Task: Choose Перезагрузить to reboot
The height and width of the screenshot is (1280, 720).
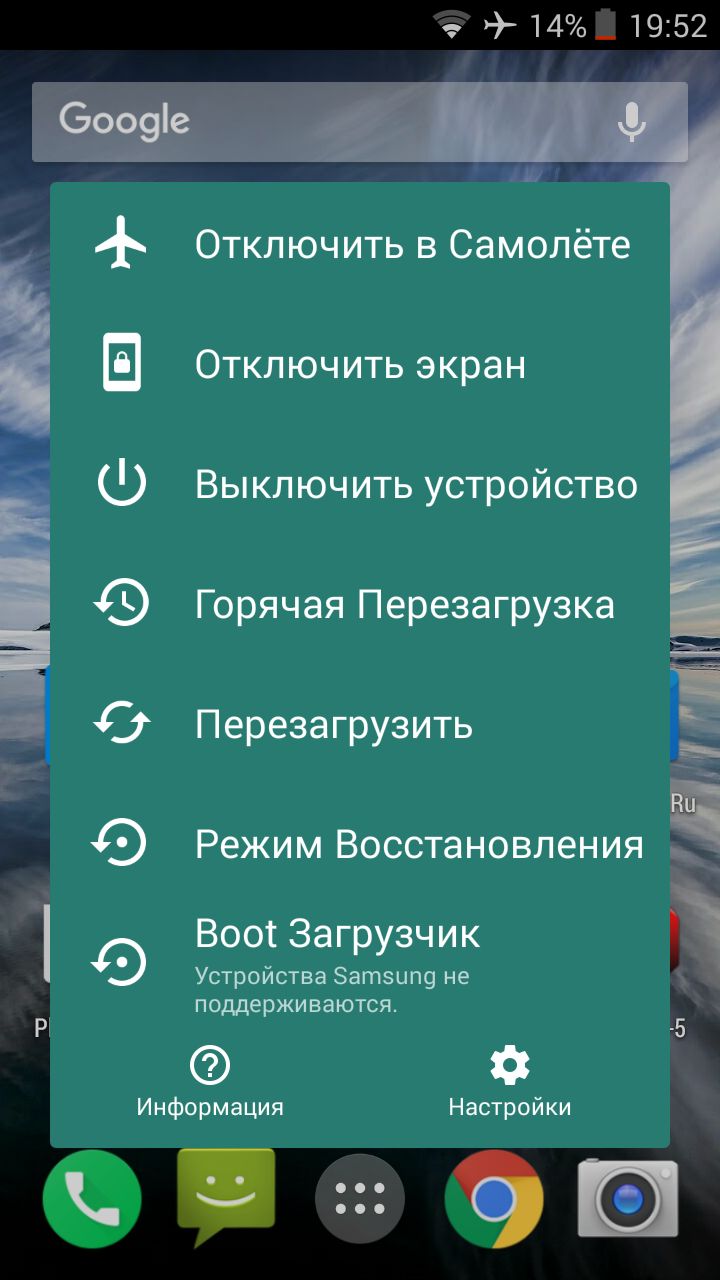Action: (360, 724)
